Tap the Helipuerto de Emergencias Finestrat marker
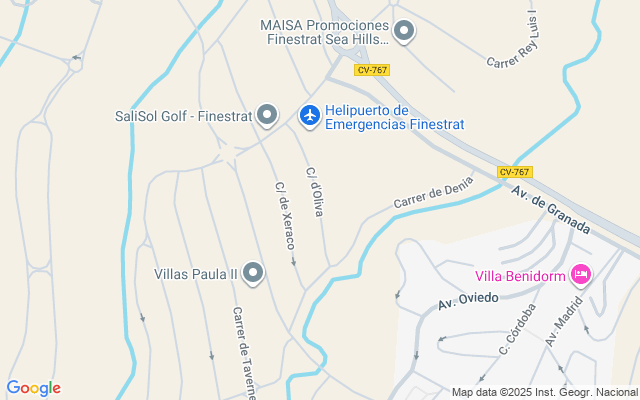 (310, 117)
